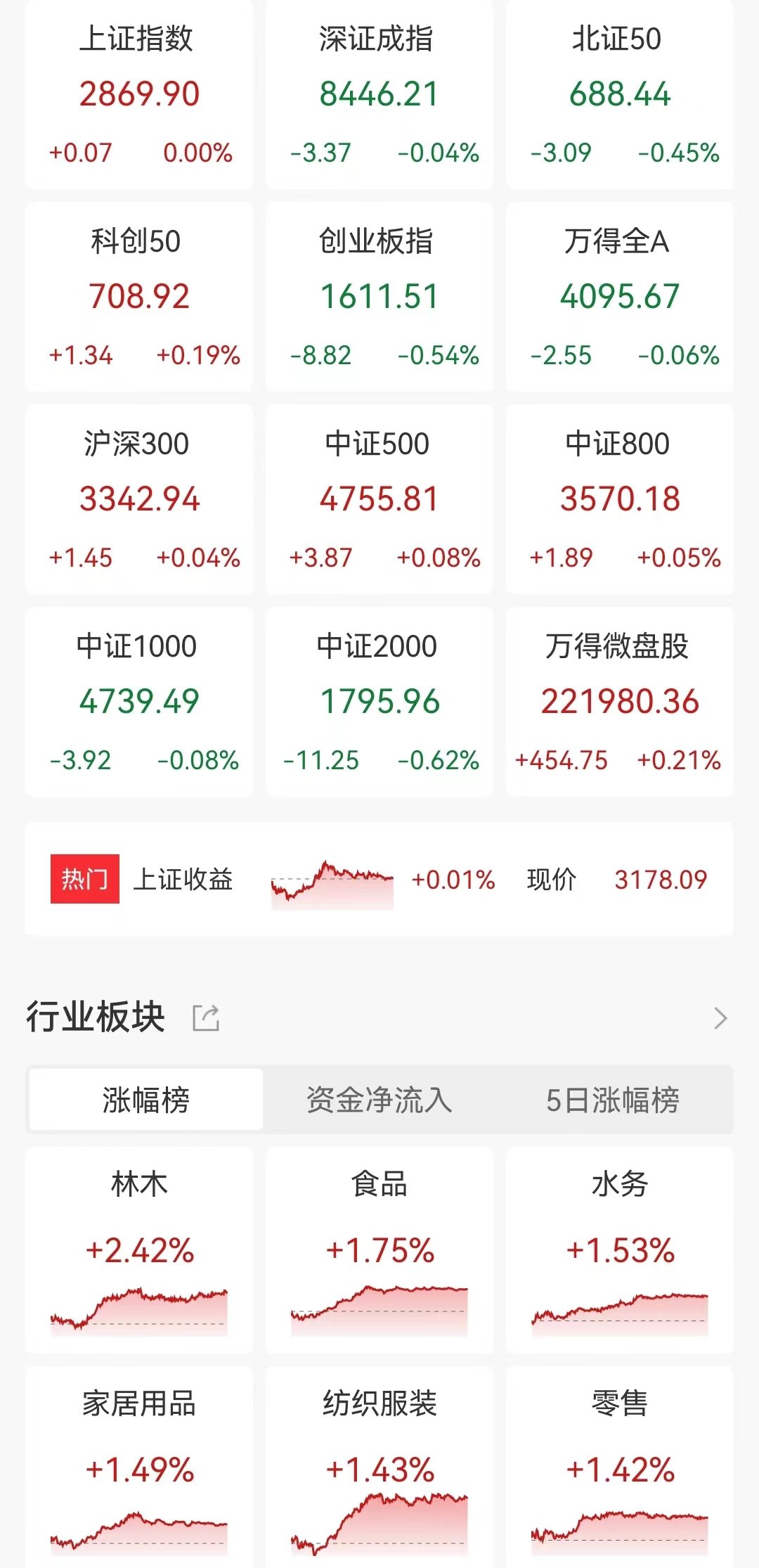View the 沪深300 index card
This screenshot has height=1568, width=759.
tap(138, 499)
